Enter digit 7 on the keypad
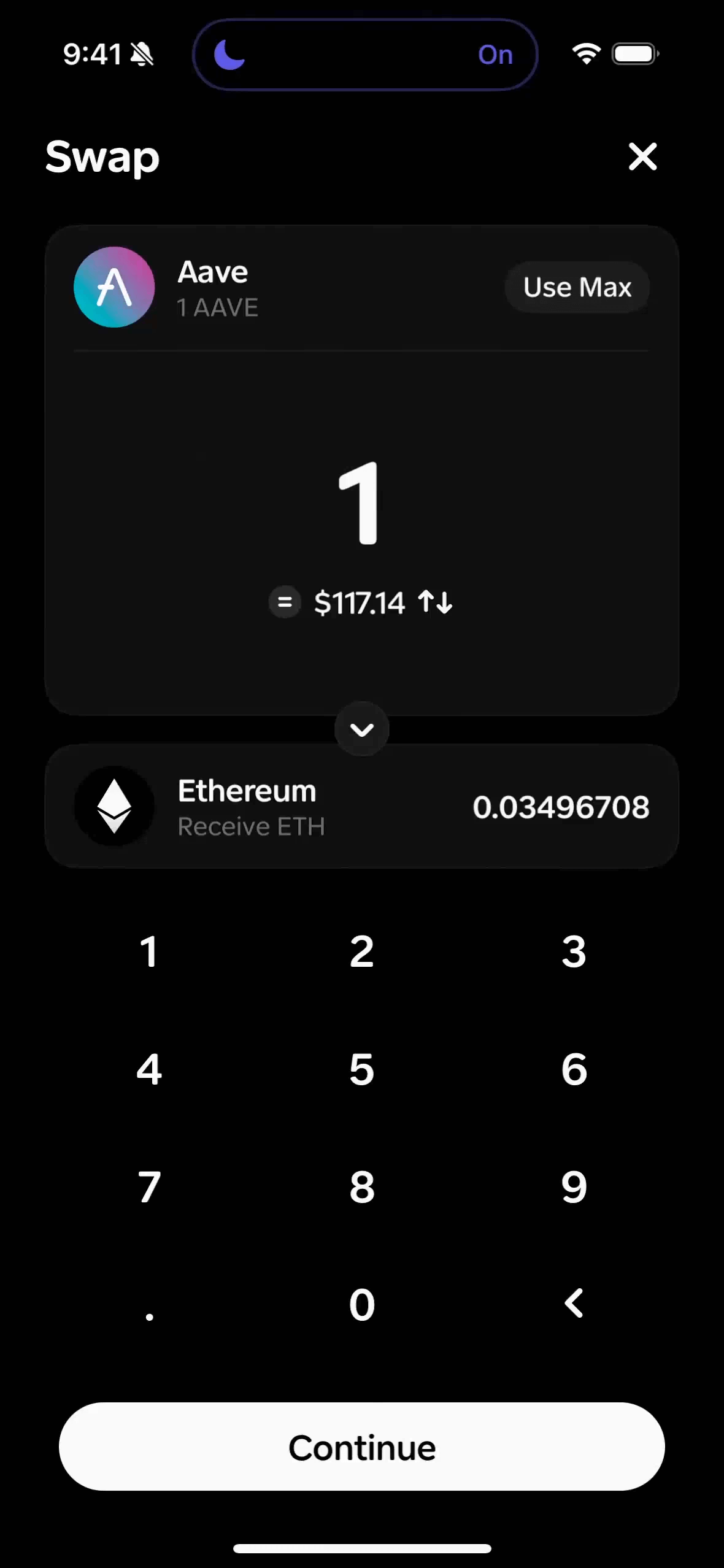The width and height of the screenshot is (724, 1568). 149,1187
